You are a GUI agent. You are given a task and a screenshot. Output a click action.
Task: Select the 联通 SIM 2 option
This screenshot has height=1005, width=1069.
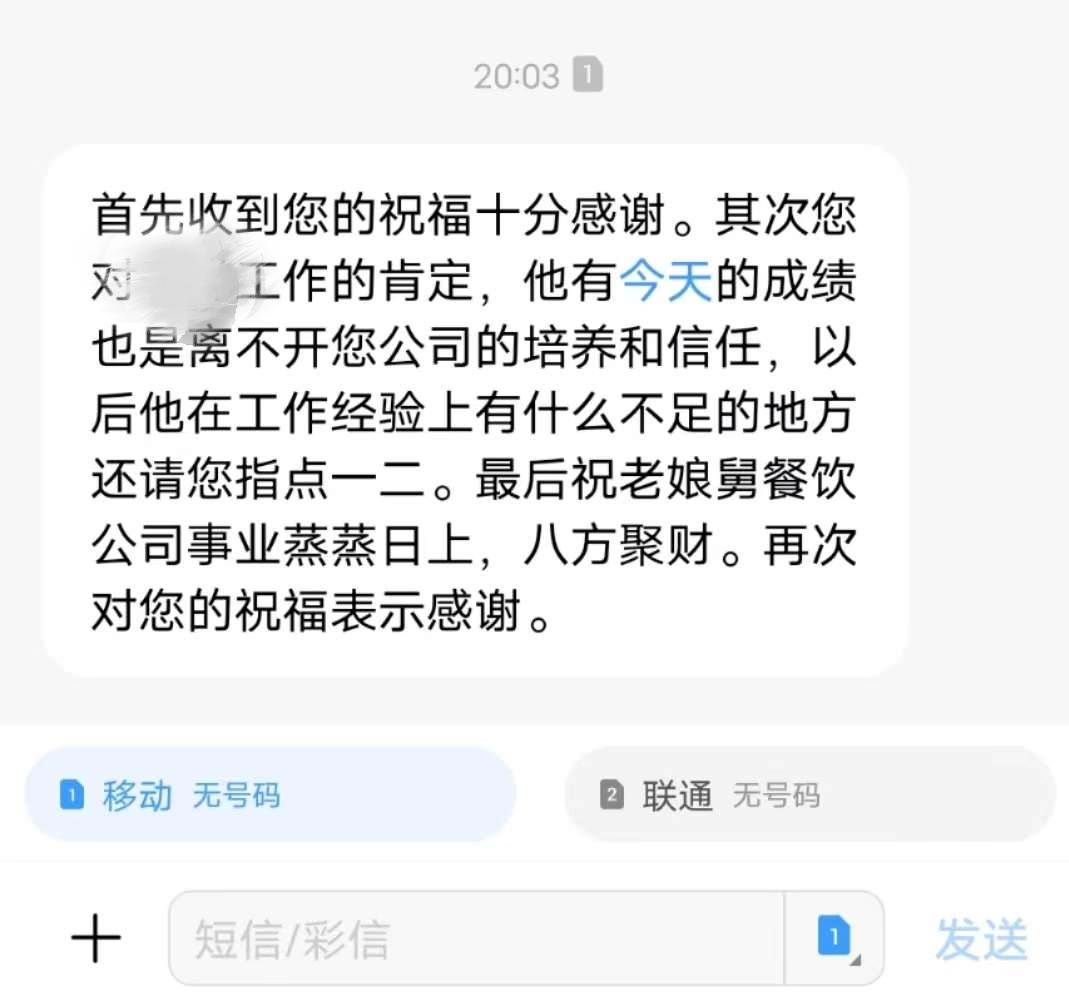(810, 796)
